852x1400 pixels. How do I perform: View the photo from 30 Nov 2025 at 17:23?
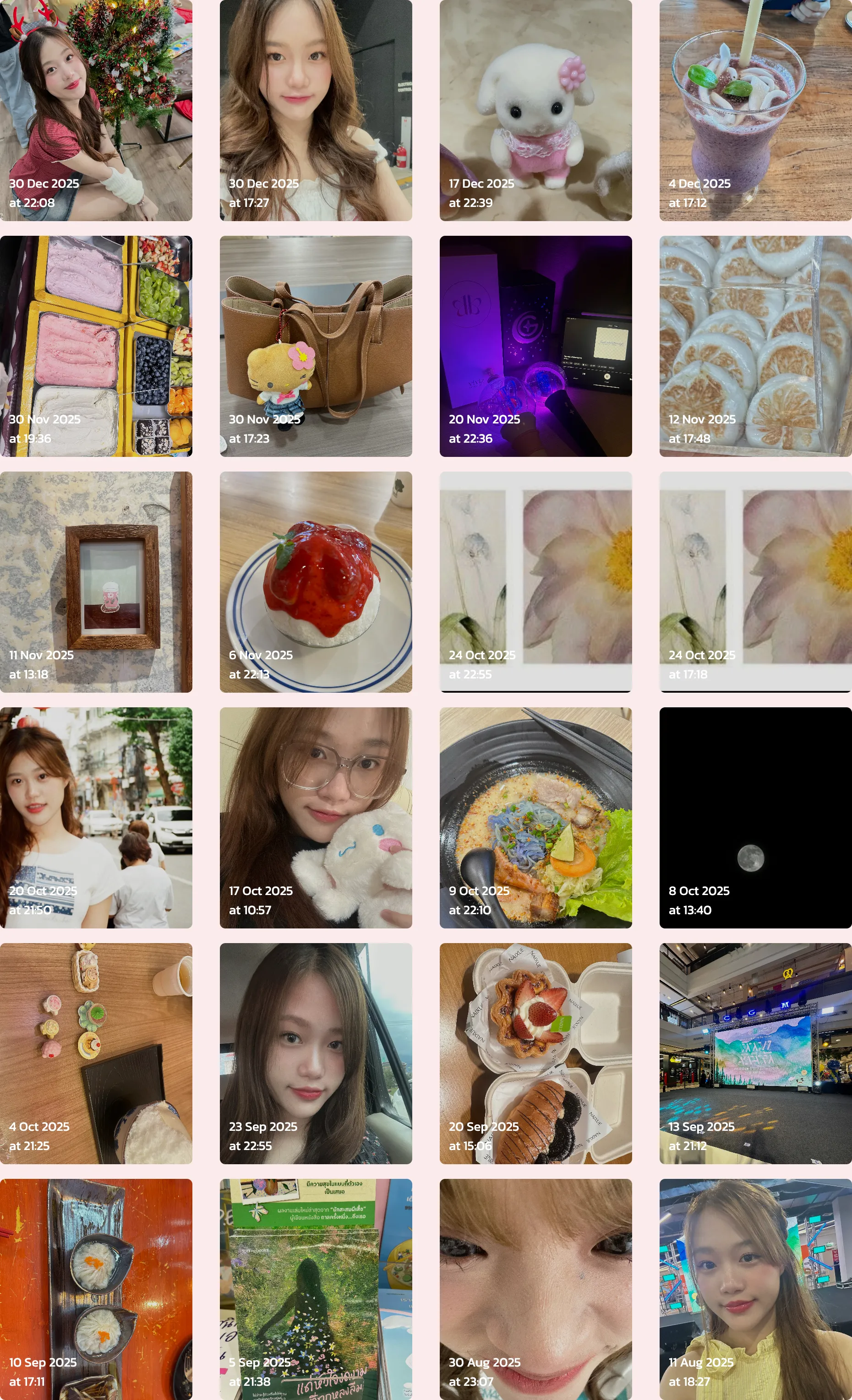(x=316, y=346)
